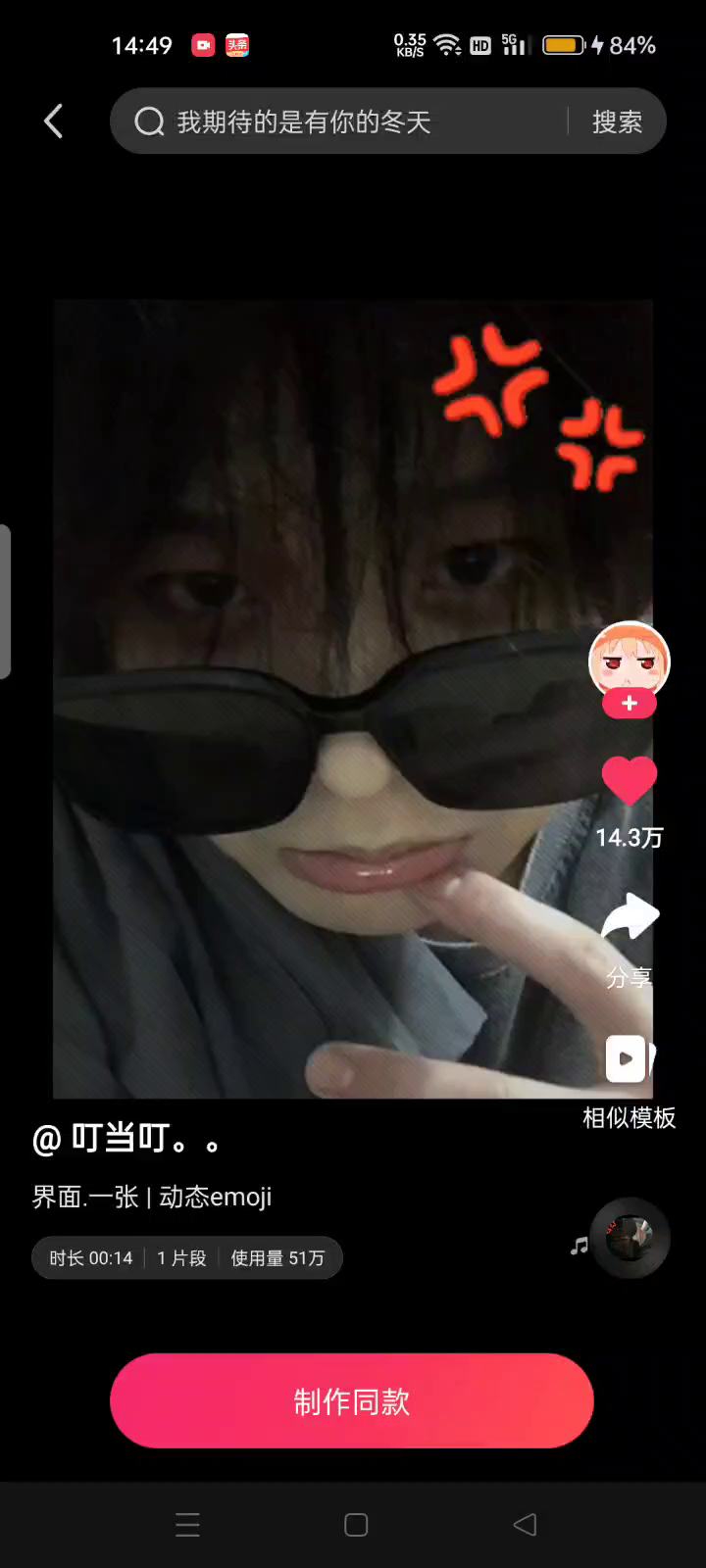This screenshot has height=1568, width=706.
Task: Open the spinning music disc
Action: [630, 1238]
